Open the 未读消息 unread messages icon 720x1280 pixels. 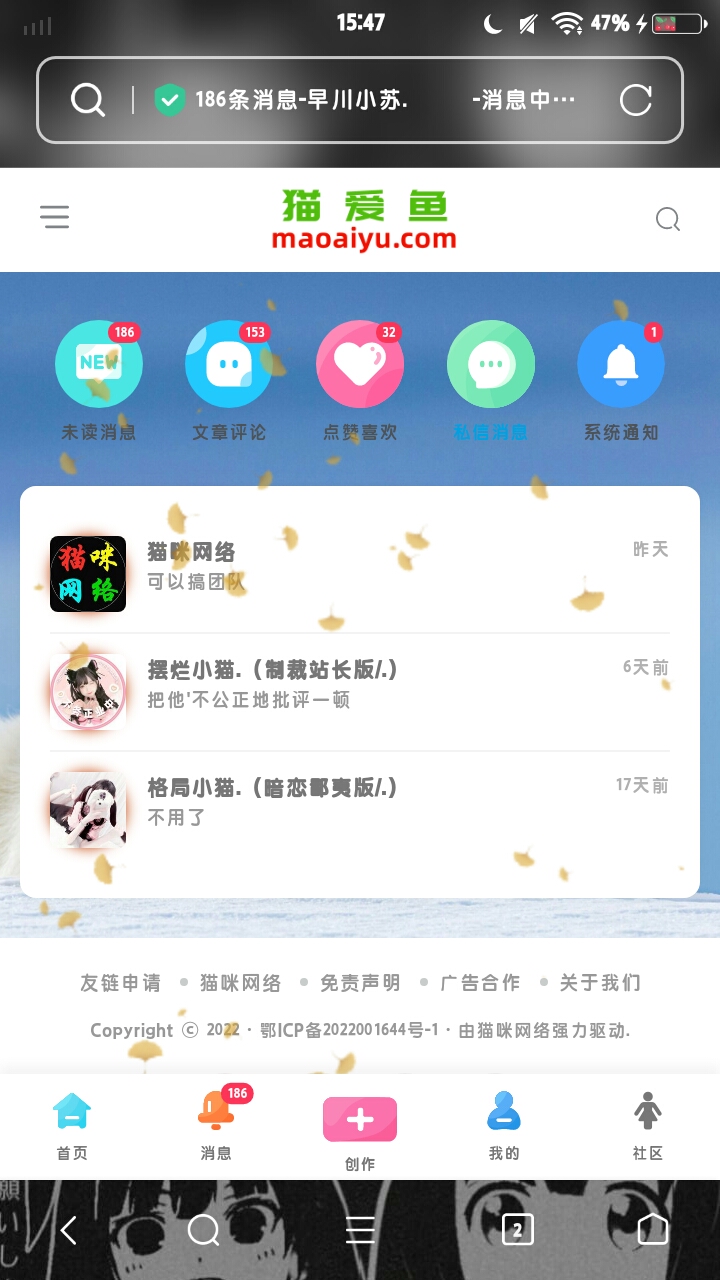(x=98, y=363)
